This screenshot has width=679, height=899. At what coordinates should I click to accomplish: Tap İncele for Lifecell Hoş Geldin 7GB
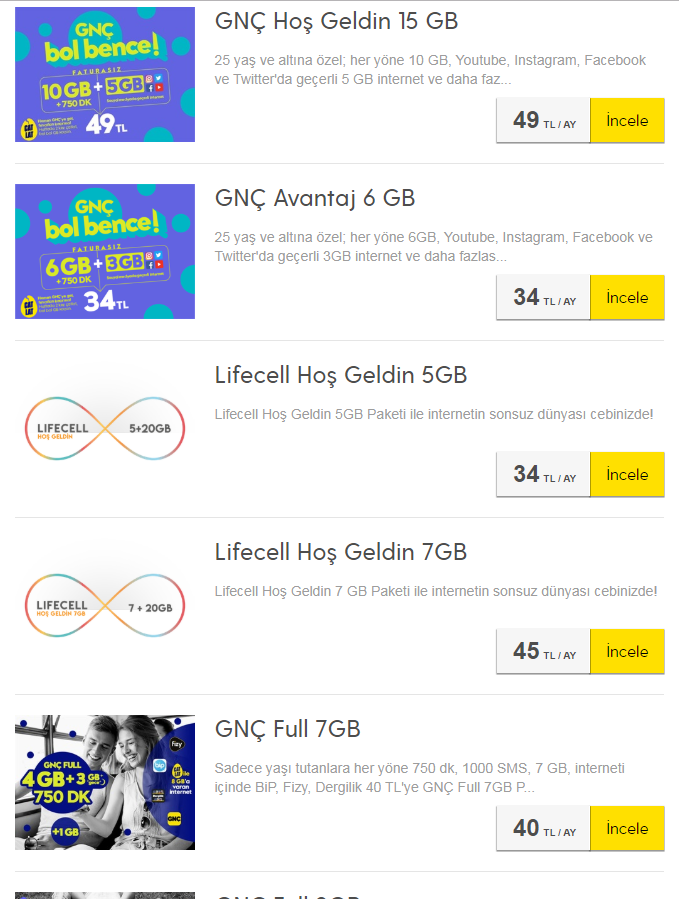627,652
